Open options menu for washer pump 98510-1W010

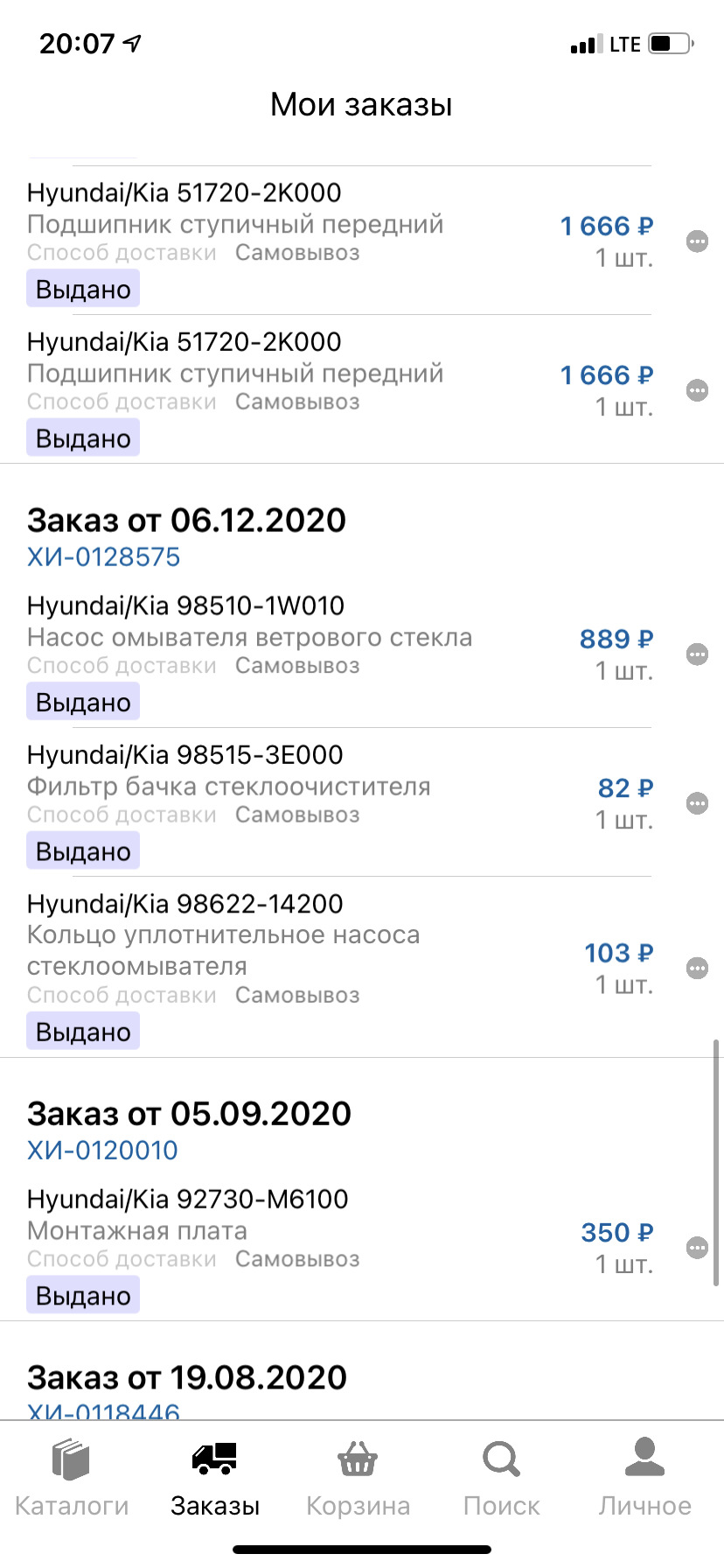[697, 654]
